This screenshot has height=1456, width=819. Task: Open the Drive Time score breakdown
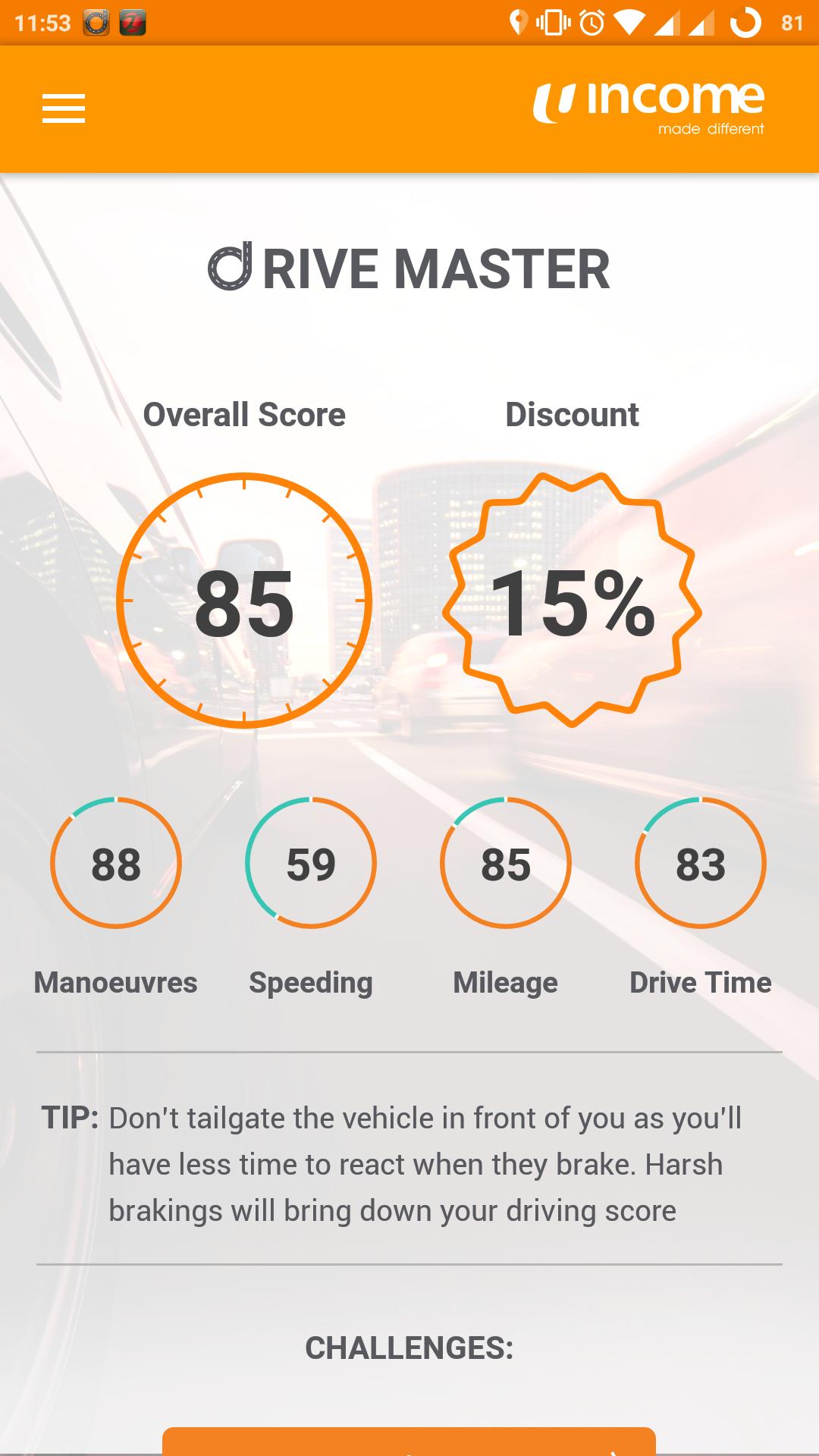[x=701, y=863]
